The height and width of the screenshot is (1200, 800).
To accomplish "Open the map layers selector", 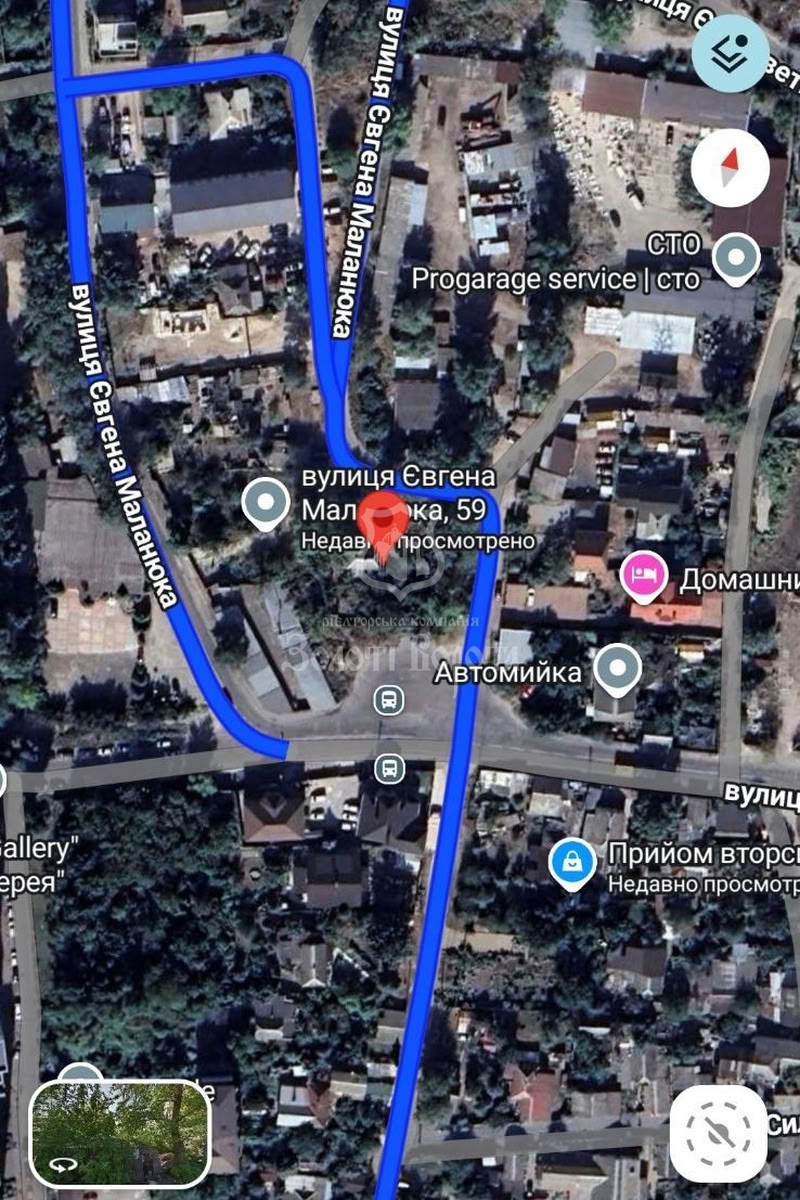I will pyautogui.click(x=736, y=54).
